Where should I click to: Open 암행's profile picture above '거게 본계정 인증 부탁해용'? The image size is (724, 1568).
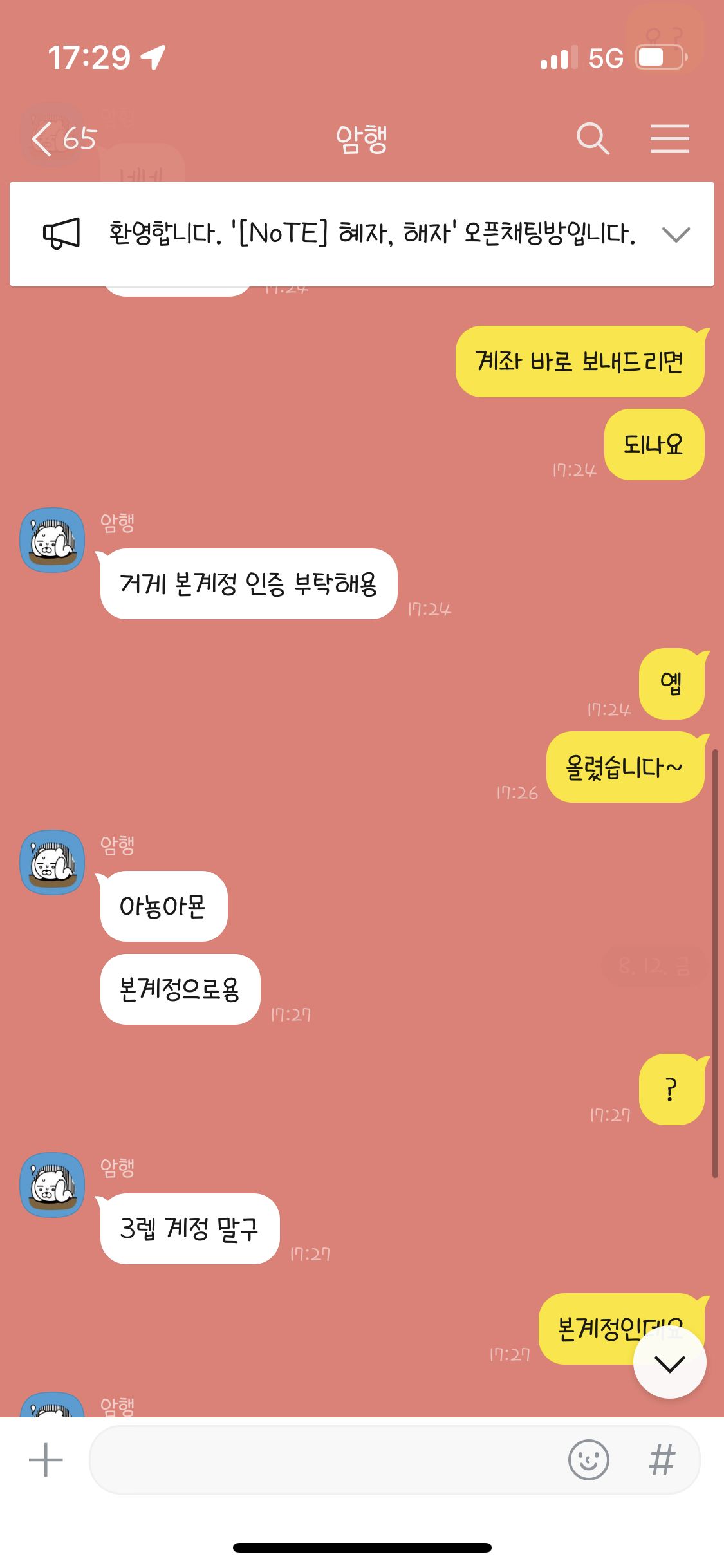point(52,540)
